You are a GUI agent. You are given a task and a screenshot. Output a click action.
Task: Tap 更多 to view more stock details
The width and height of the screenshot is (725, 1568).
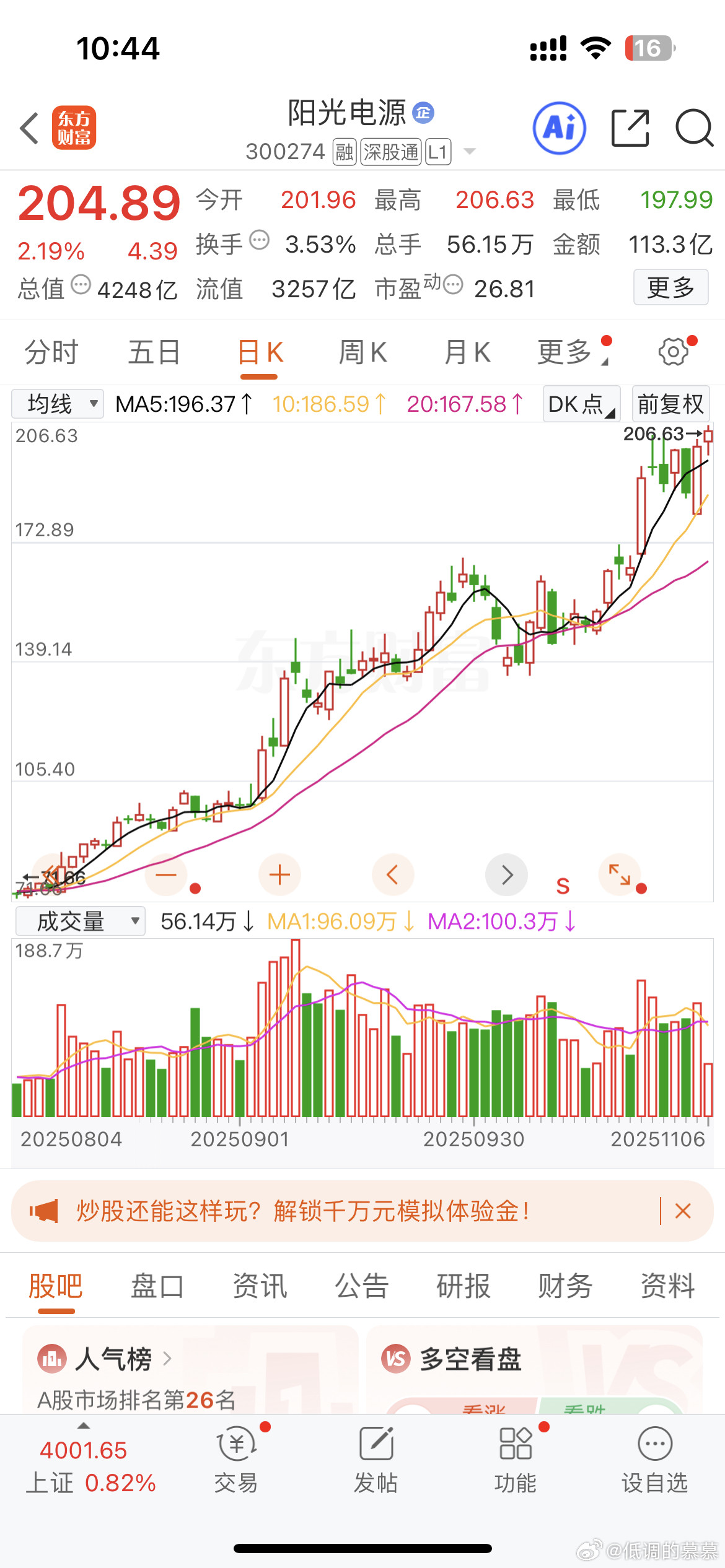click(670, 287)
